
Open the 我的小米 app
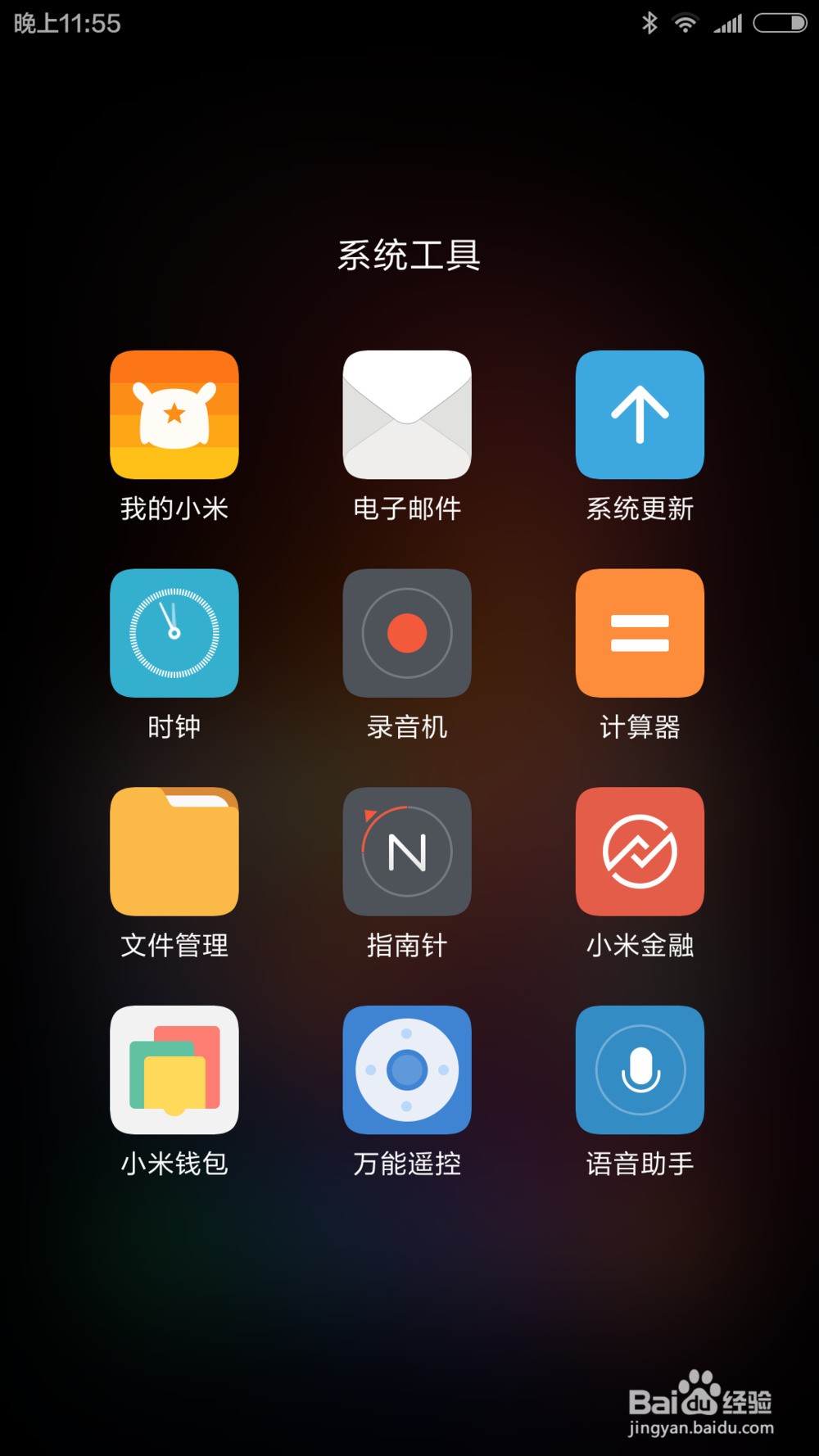click(x=174, y=414)
